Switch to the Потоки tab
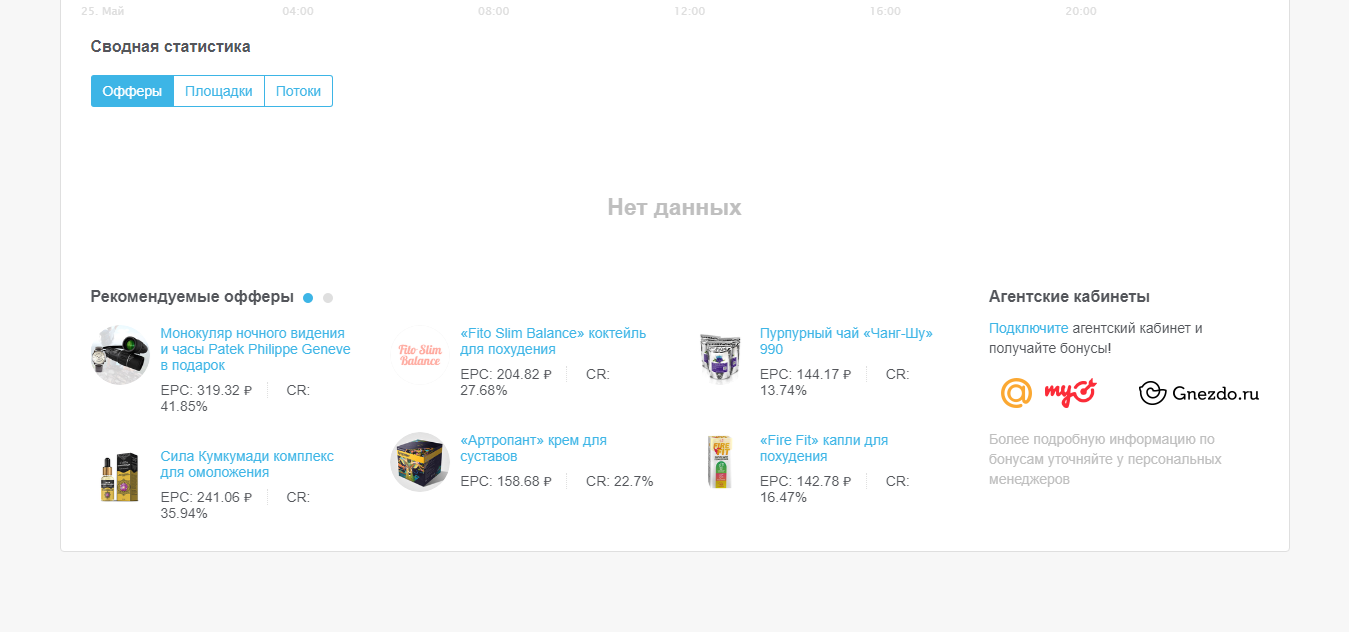Viewport: 1349px width, 632px height. pos(298,91)
